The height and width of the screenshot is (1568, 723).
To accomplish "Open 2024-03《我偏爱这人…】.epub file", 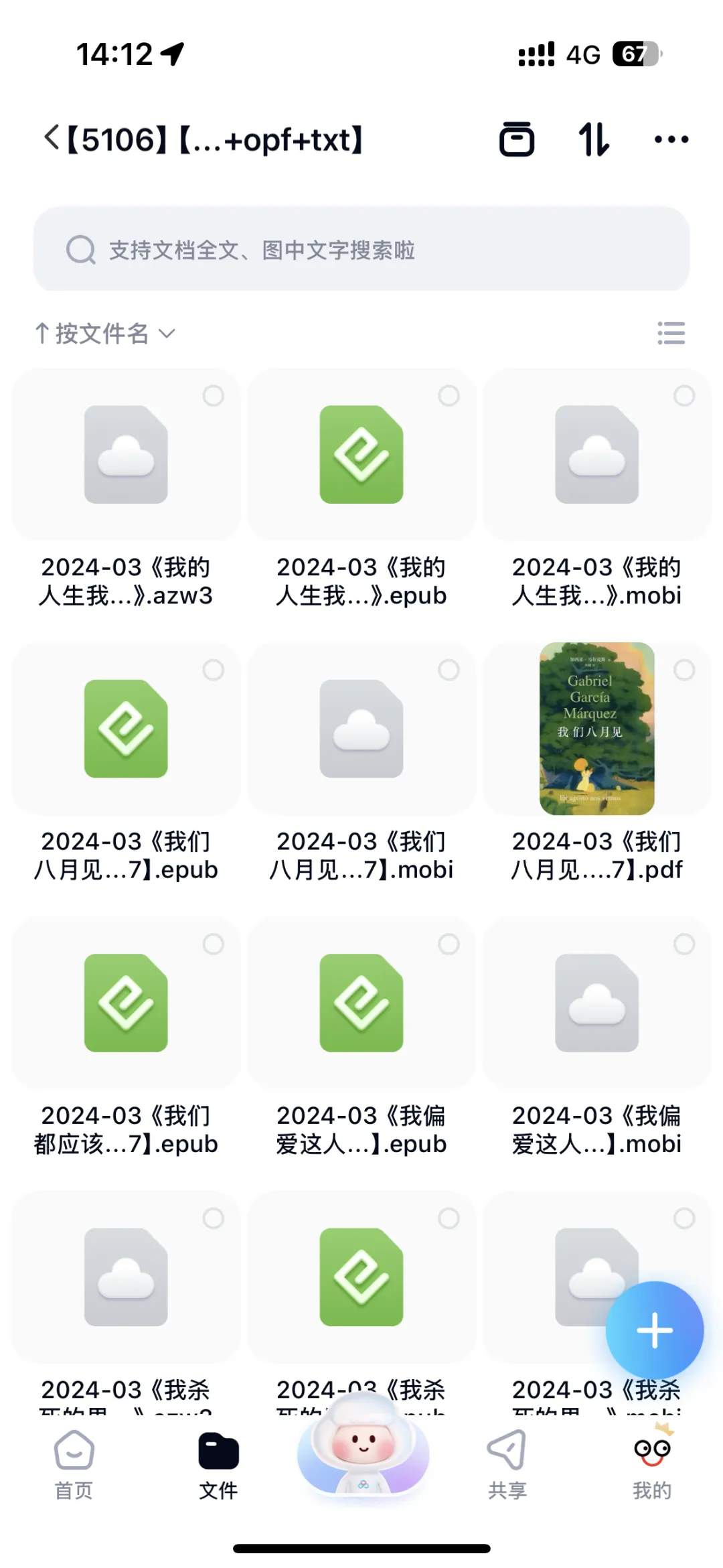I will 361,1003.
